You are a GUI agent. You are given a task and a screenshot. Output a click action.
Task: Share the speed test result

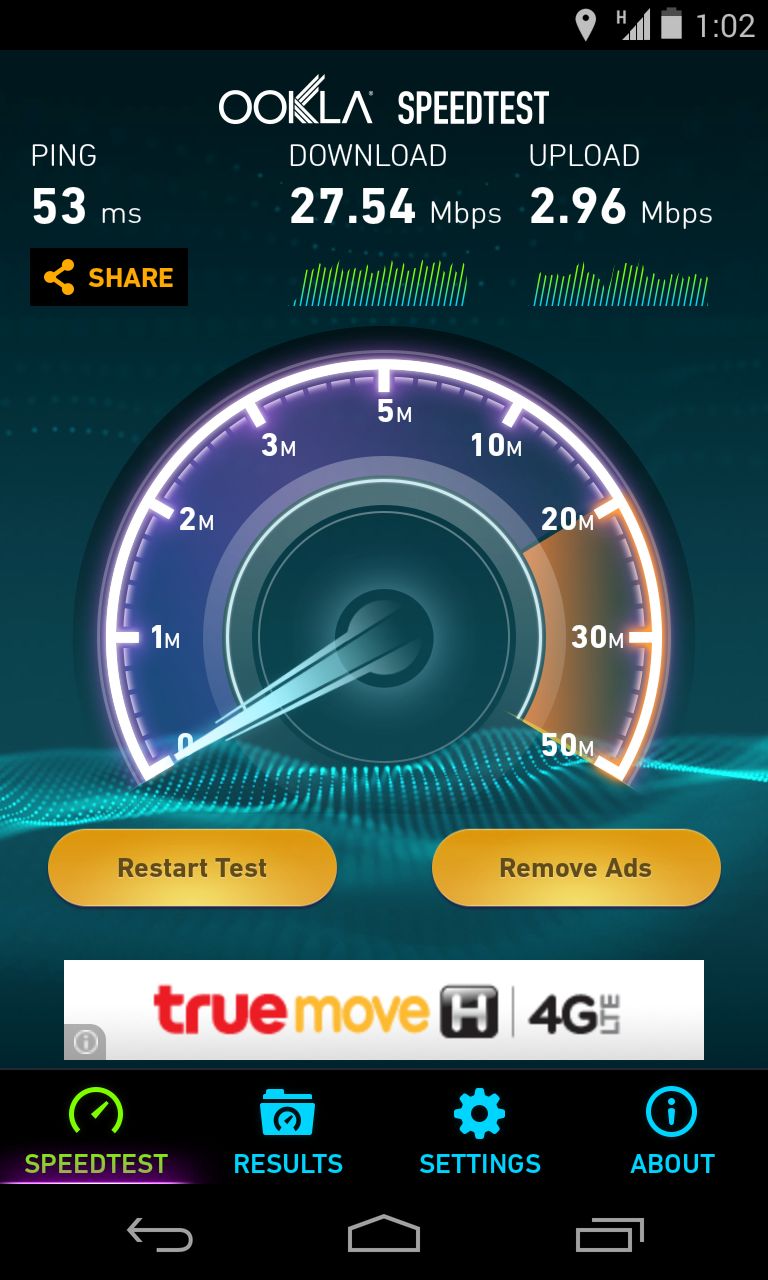click(x=109, y=277)
